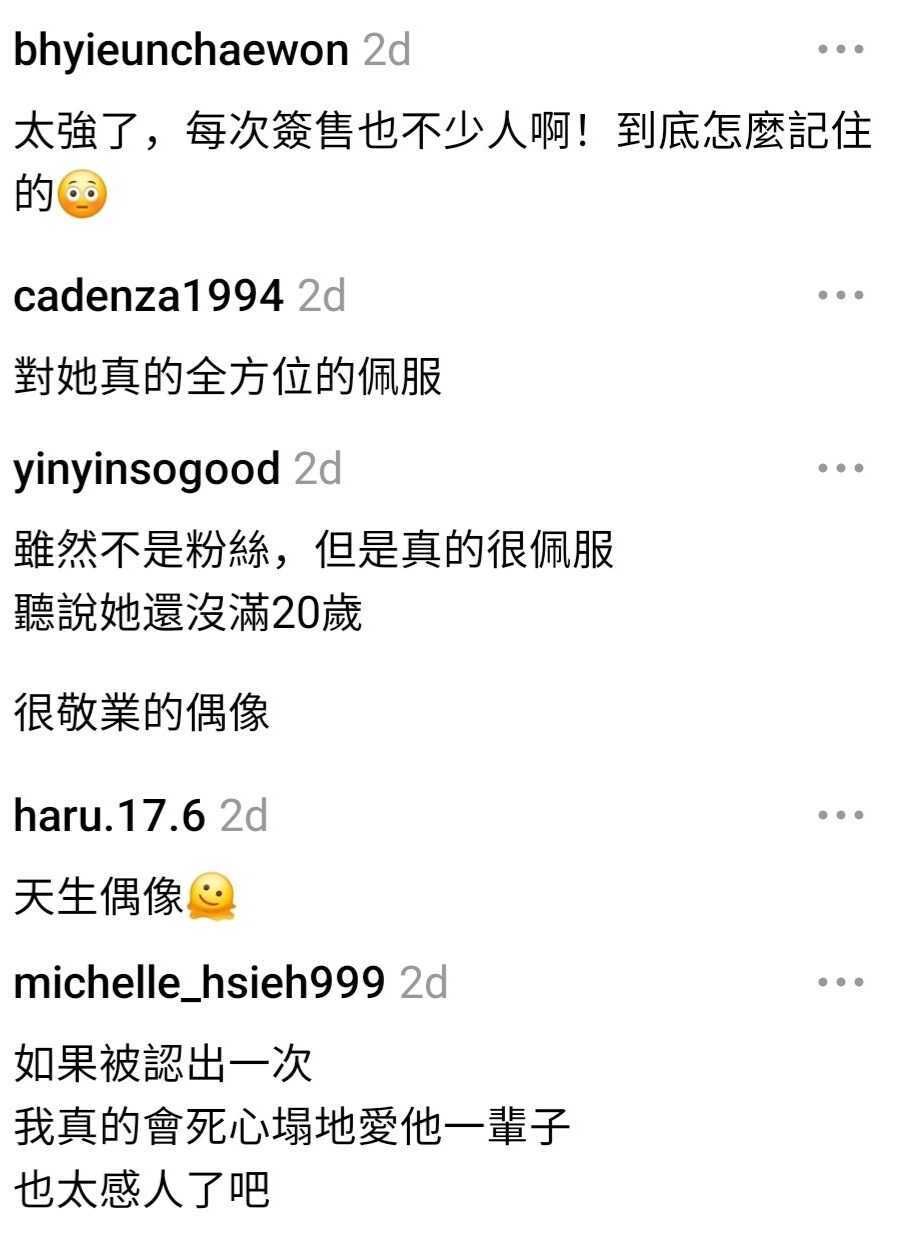Open options menu for yinyinsogood's comment
The image size is (913, 1248).
coord(840,467)
